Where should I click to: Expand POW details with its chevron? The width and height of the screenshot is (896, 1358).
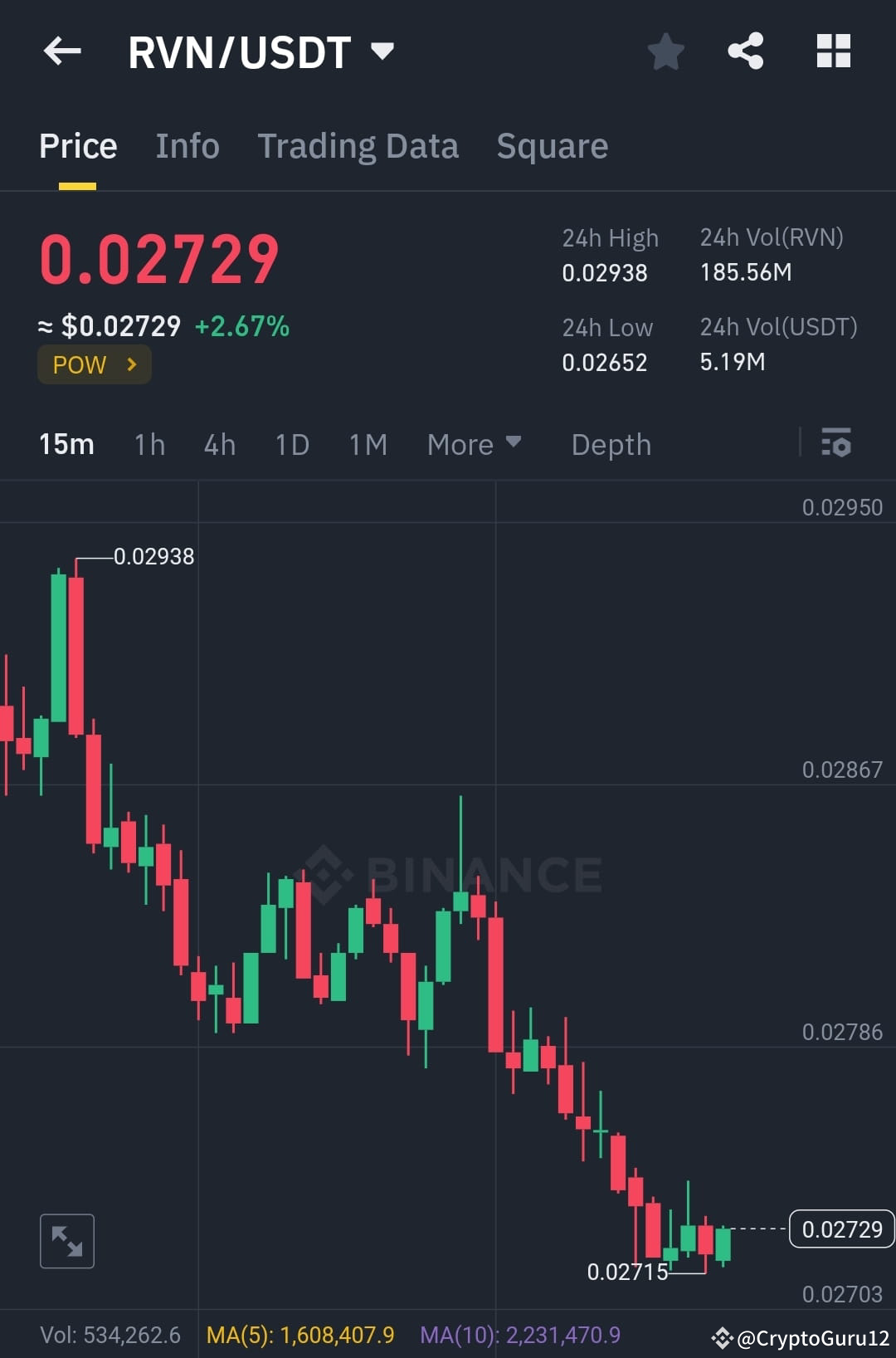[x=131, y=364]
